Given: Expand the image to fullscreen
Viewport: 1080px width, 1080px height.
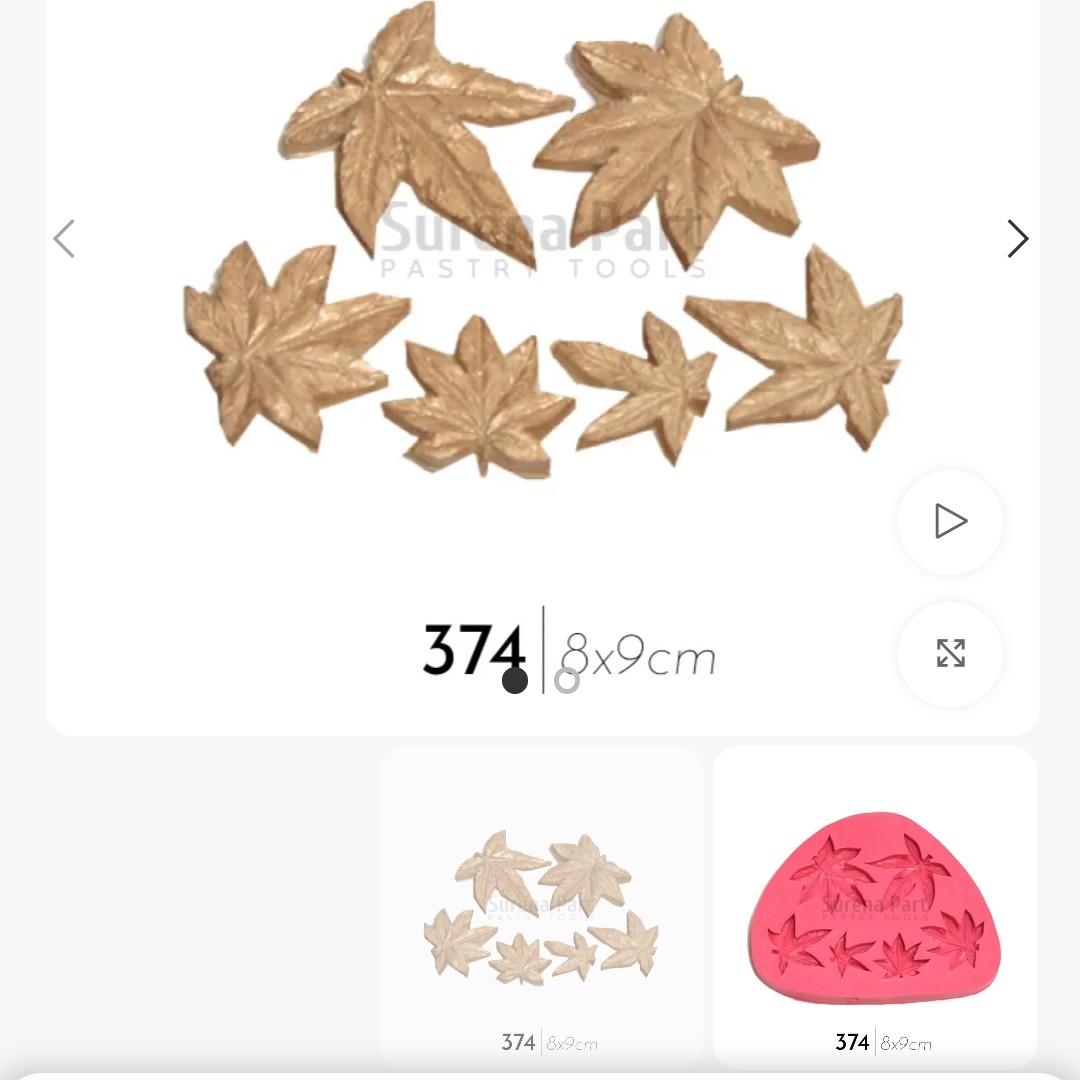Looking at the screenshot, I should [x=950, y=653].
